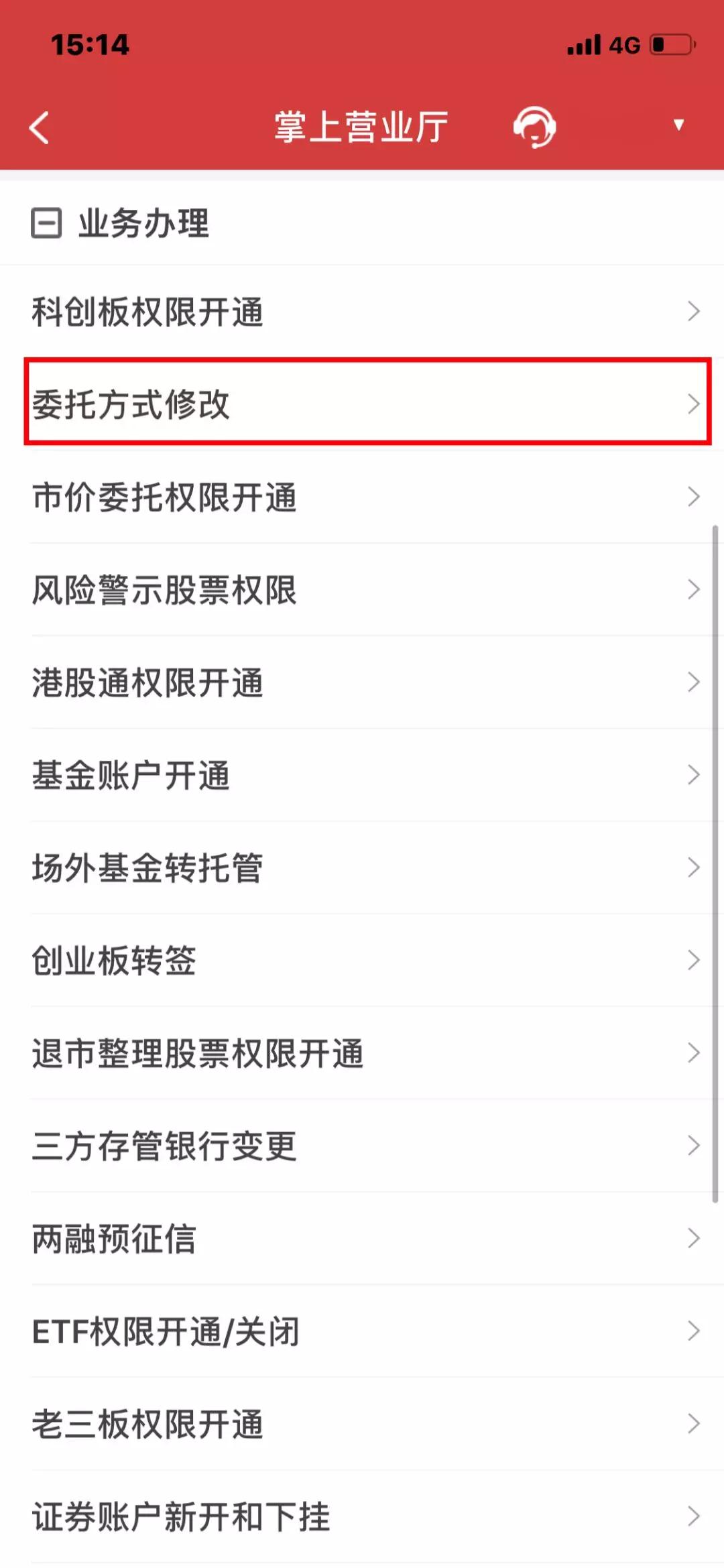
Task: Expand the dropdown arrow in the title bar
Action: tap(678, 126)
